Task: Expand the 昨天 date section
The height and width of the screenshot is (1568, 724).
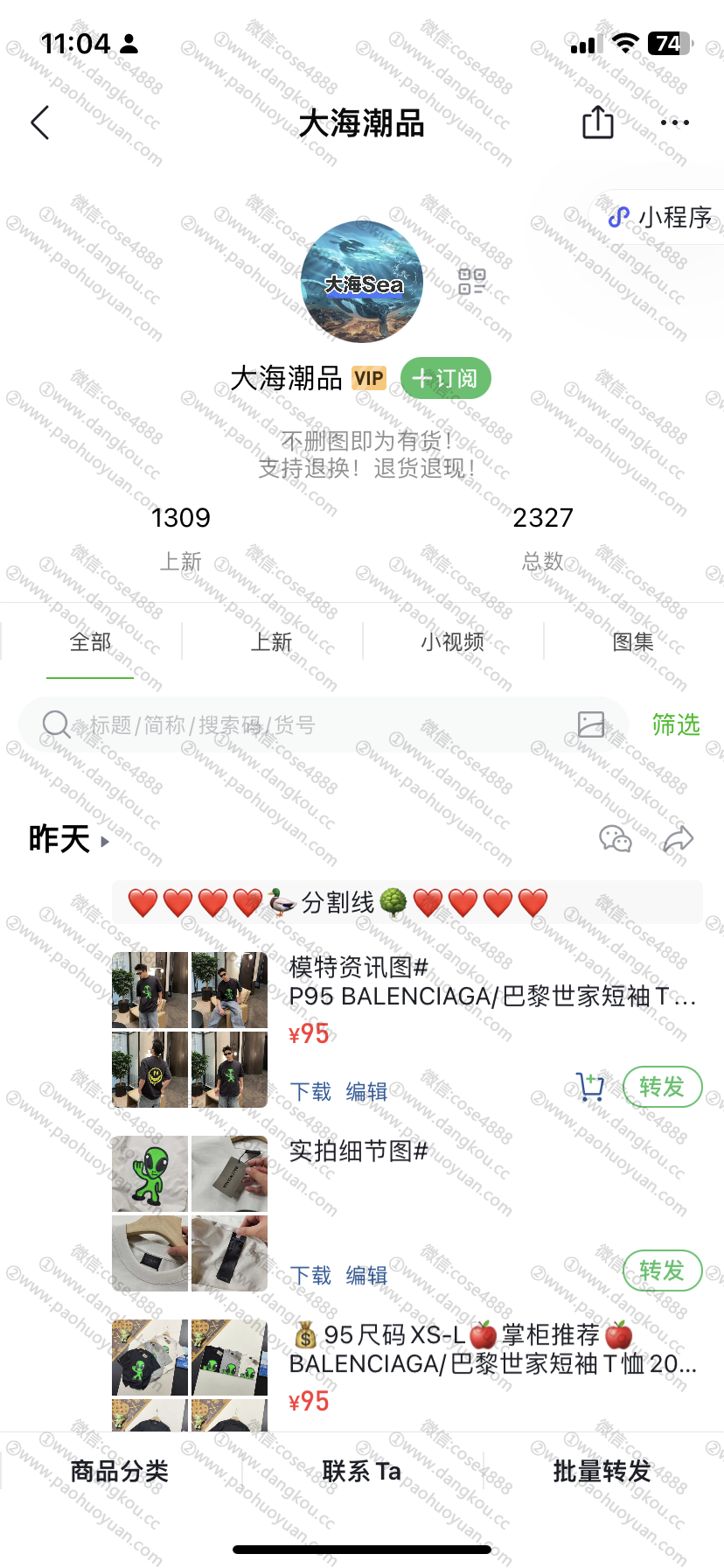Action: tap(68, 839)
